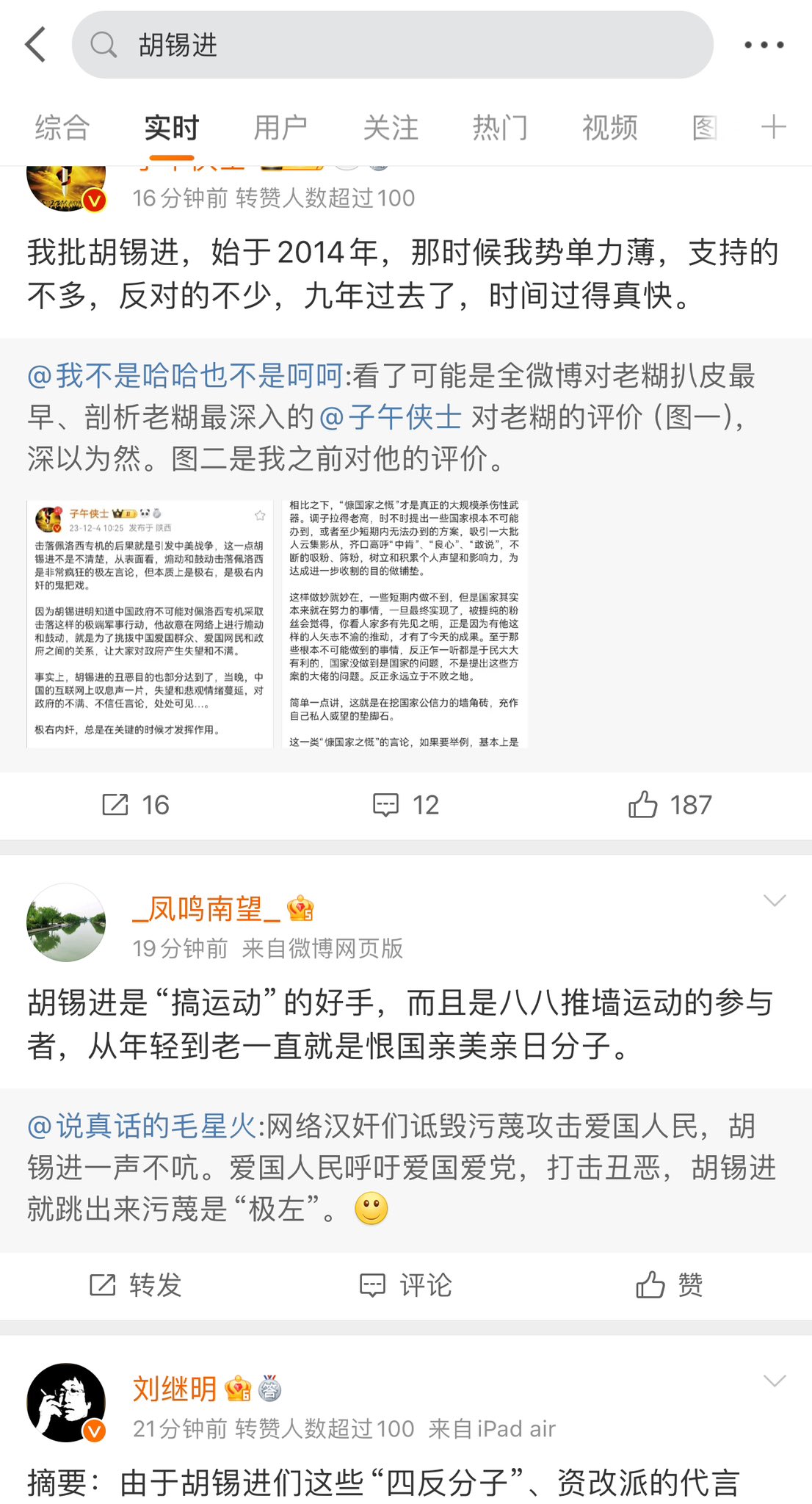This screenshot has width=812, height=1504.
Task: Expand the chevron menu on _凤鸣南望_ post
Action: (x=775, y=900)
